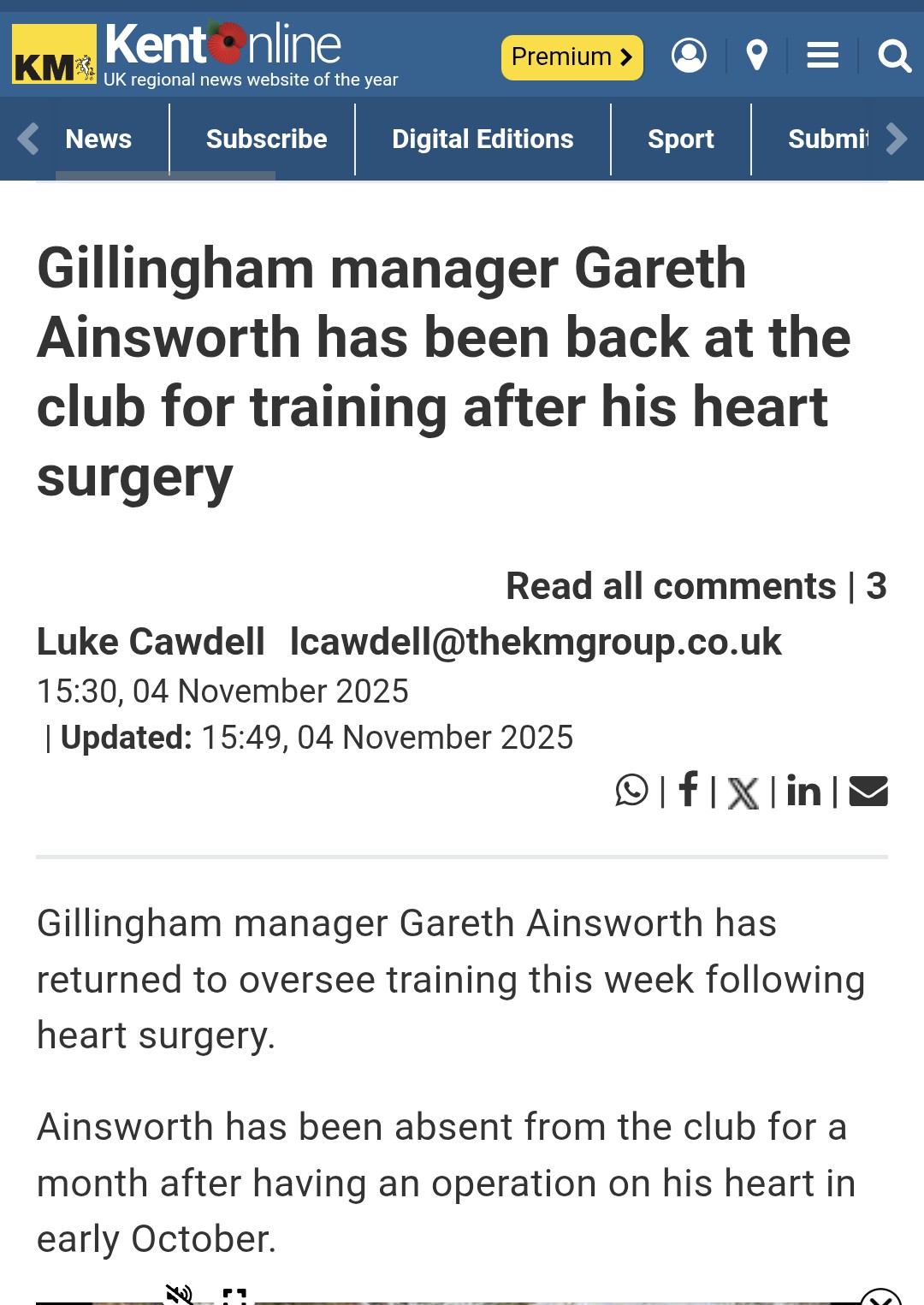View author Luke Cawdell's profile
The height and width of the screenshot is (1305, 924).
coord(151,642)
